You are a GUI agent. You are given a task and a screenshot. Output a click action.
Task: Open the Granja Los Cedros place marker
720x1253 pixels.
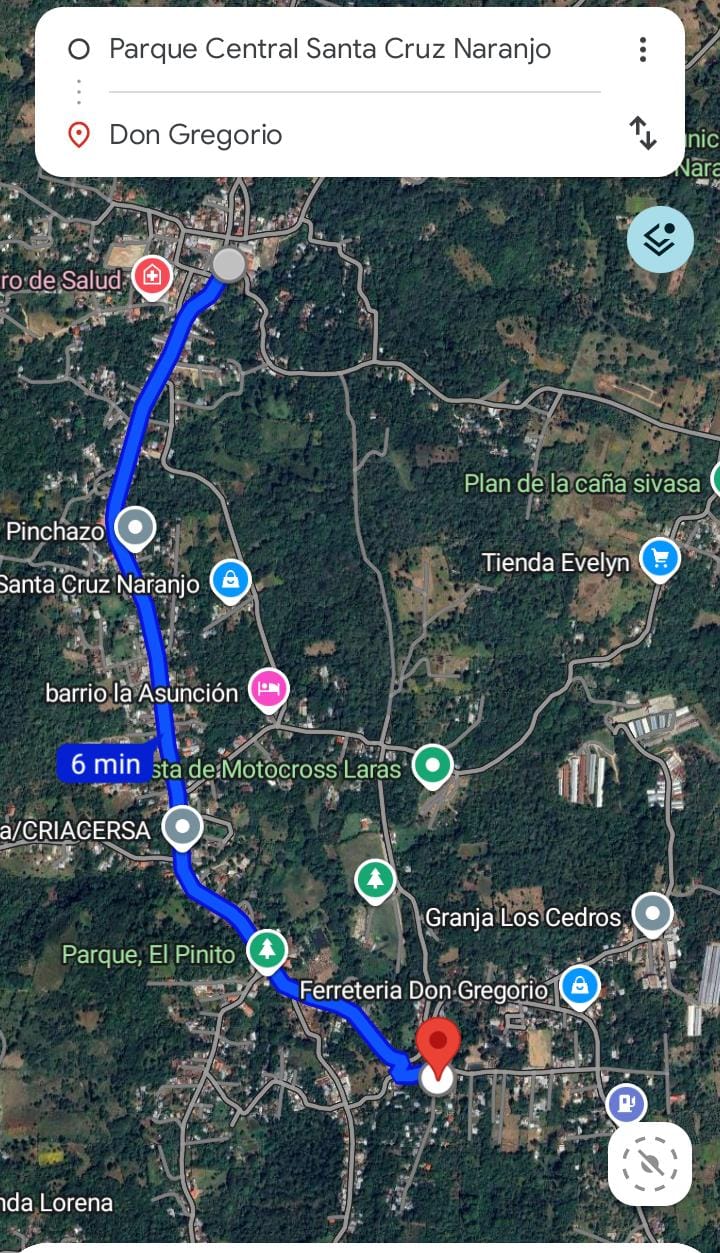point(653,912)
